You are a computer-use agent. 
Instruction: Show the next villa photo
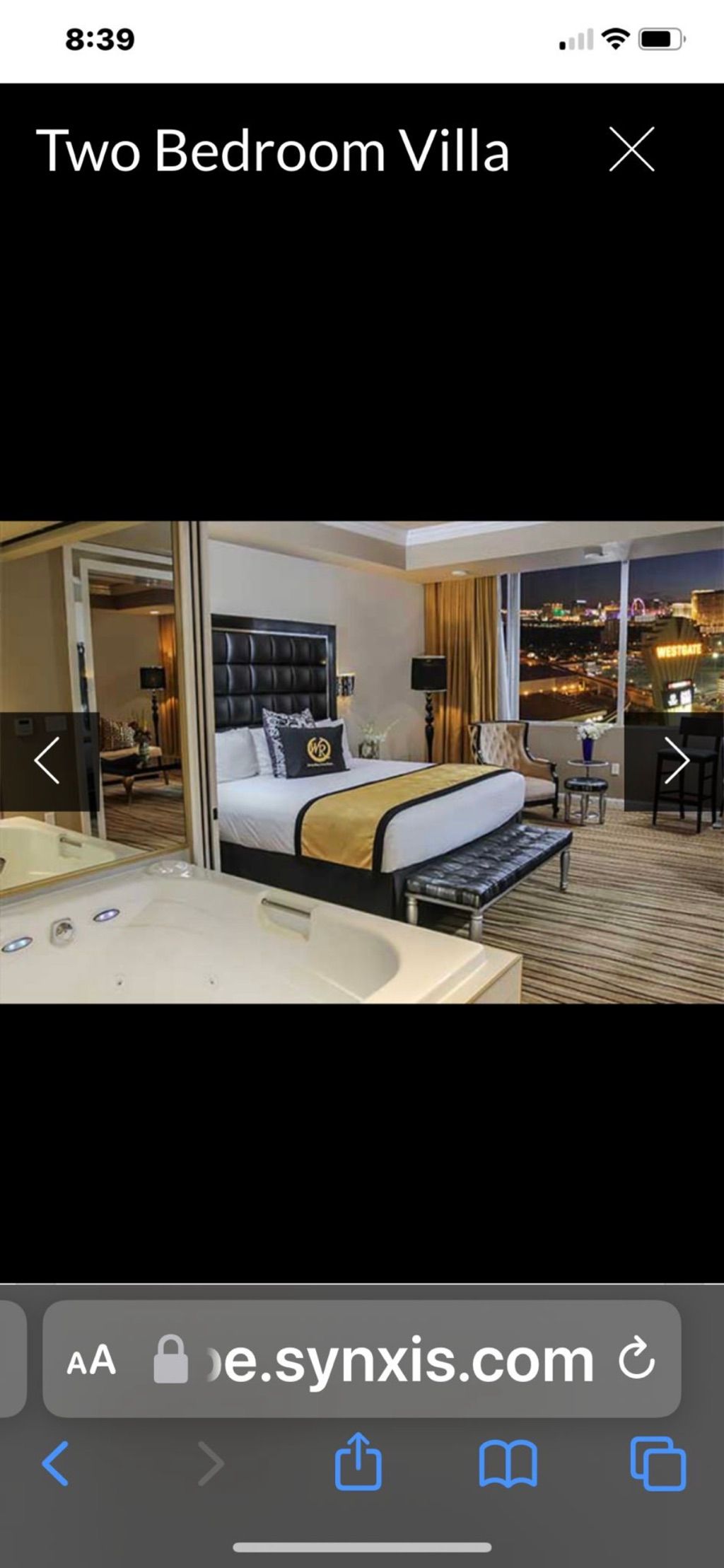(675, 761)
